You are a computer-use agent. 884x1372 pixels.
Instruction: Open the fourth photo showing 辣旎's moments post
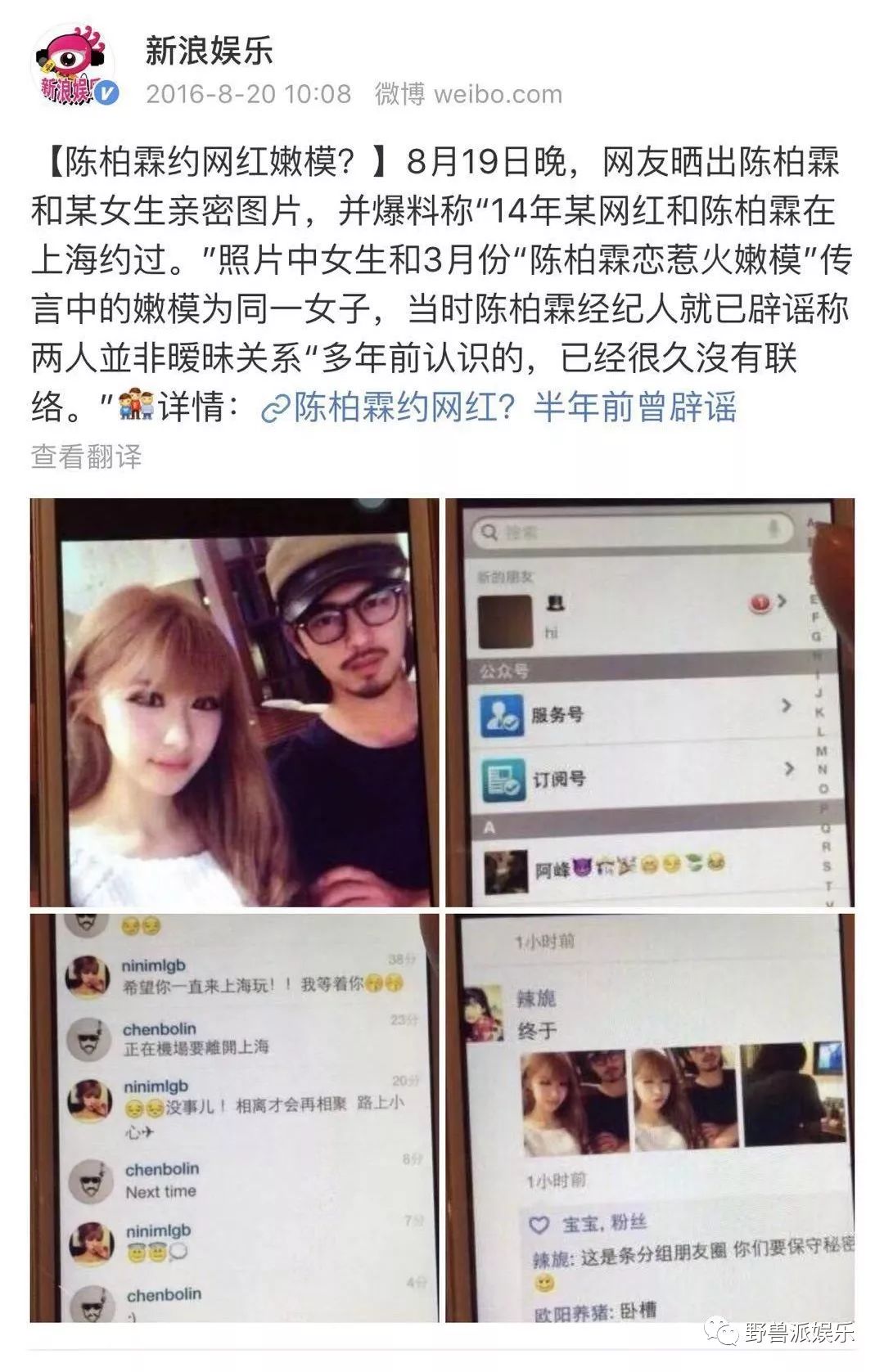[650, 1117]
